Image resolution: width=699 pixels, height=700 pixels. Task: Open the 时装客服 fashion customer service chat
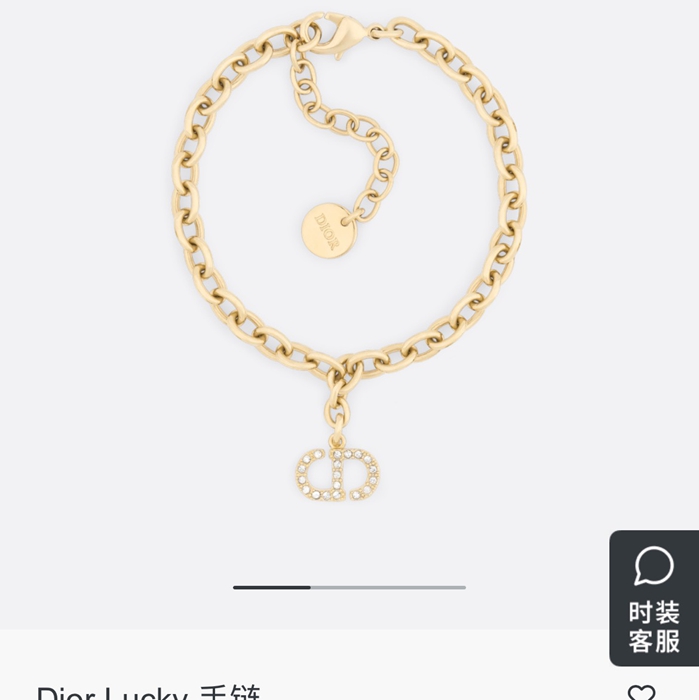654,598
